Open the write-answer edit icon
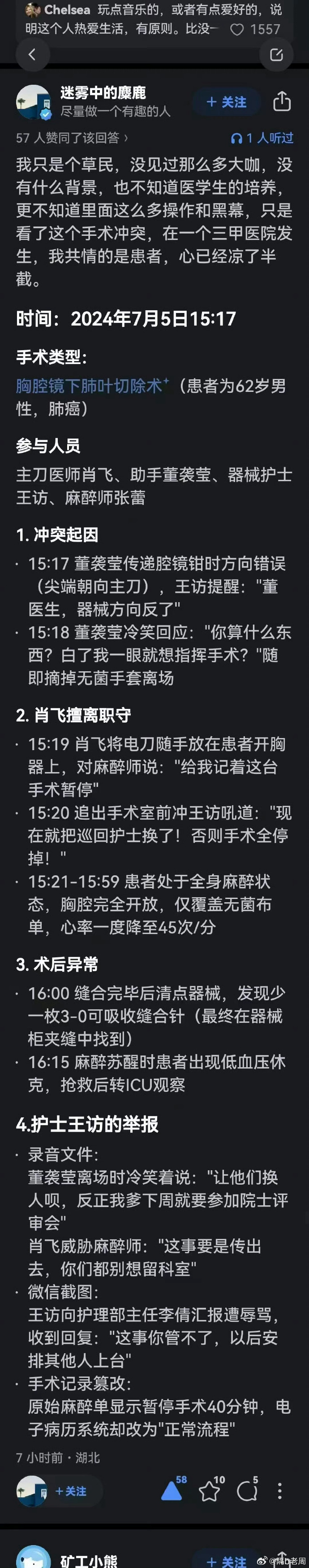The width and height of the screenshot is (309, 1568). 276,55
